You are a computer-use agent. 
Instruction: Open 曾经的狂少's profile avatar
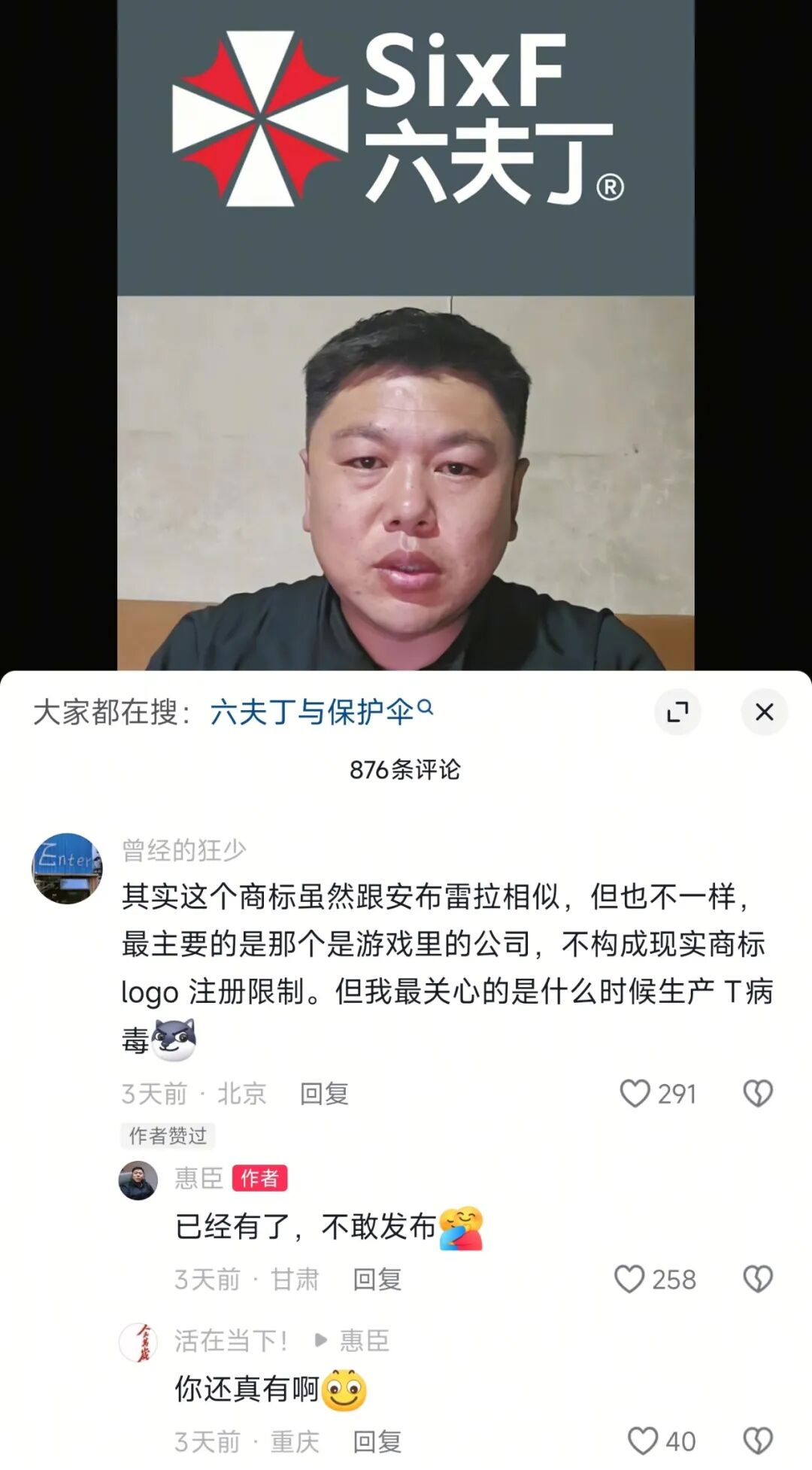67,868
